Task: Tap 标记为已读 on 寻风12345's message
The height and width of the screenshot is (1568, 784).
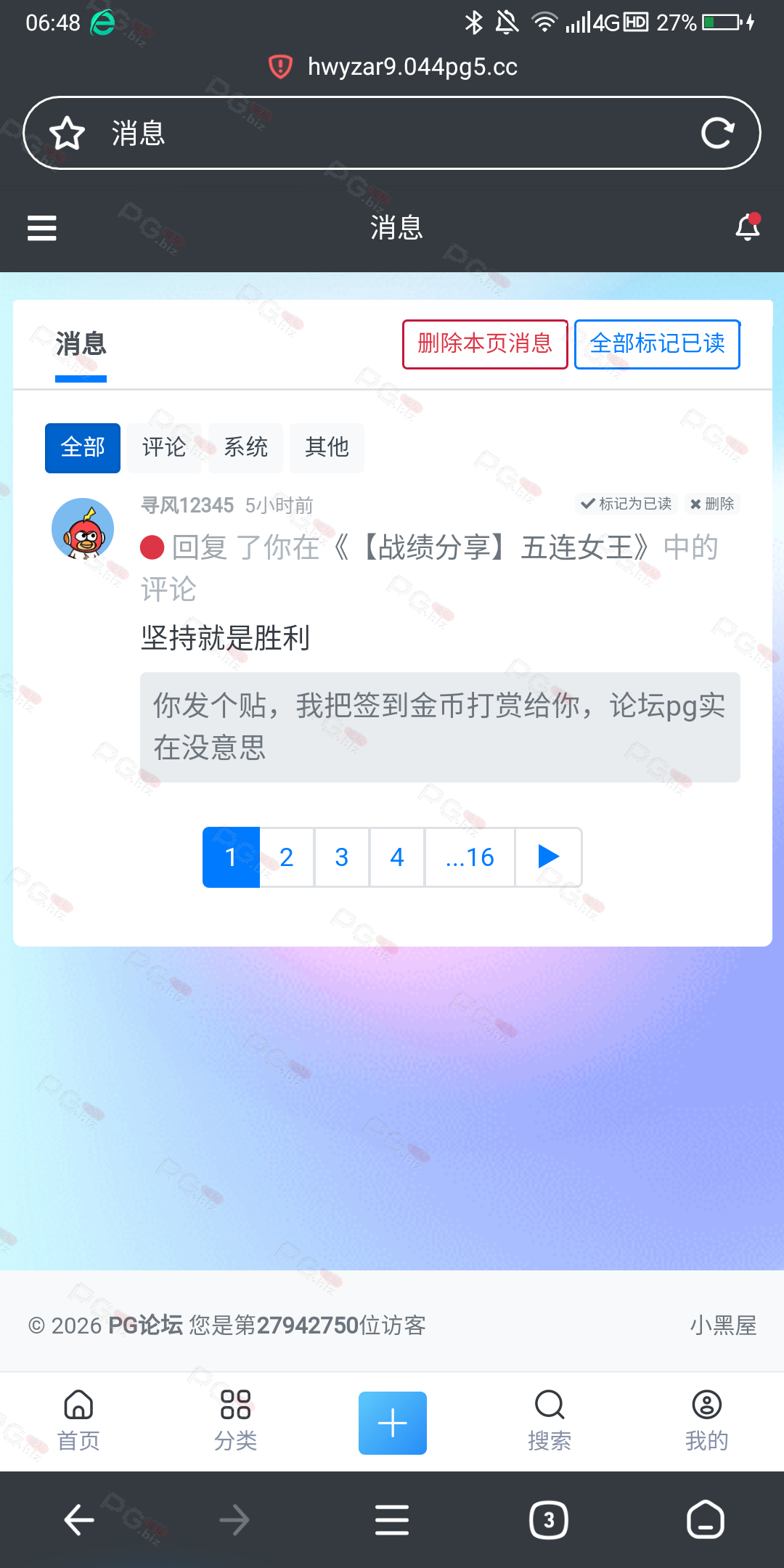Action: point(626,504)
